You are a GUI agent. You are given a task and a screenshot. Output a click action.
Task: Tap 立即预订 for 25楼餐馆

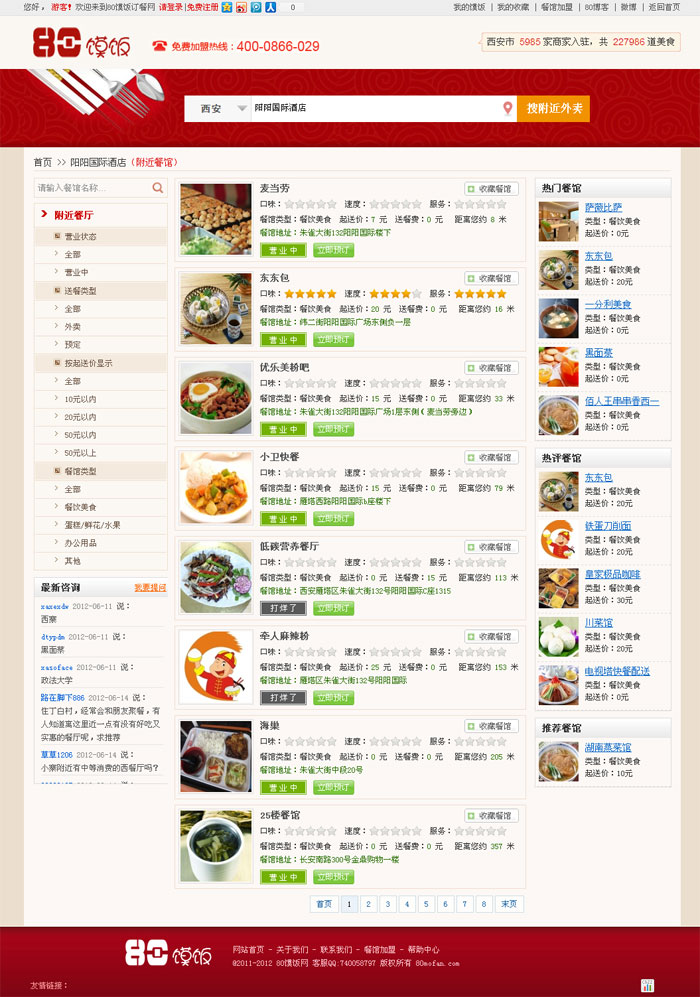coord(333,877)
